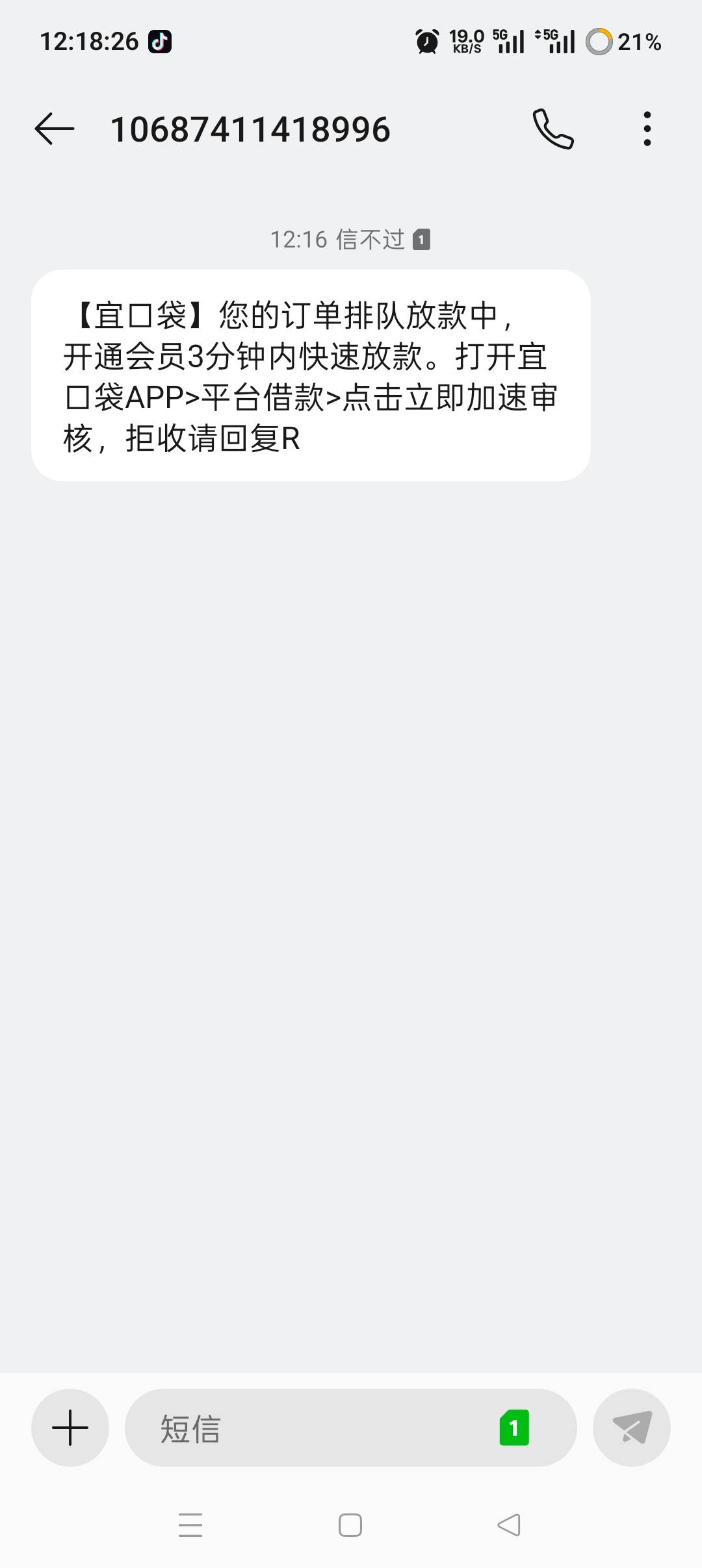Open recent apps from the navigation bar
Viewport: 702px width, 1568px height.
point(190,1524)
